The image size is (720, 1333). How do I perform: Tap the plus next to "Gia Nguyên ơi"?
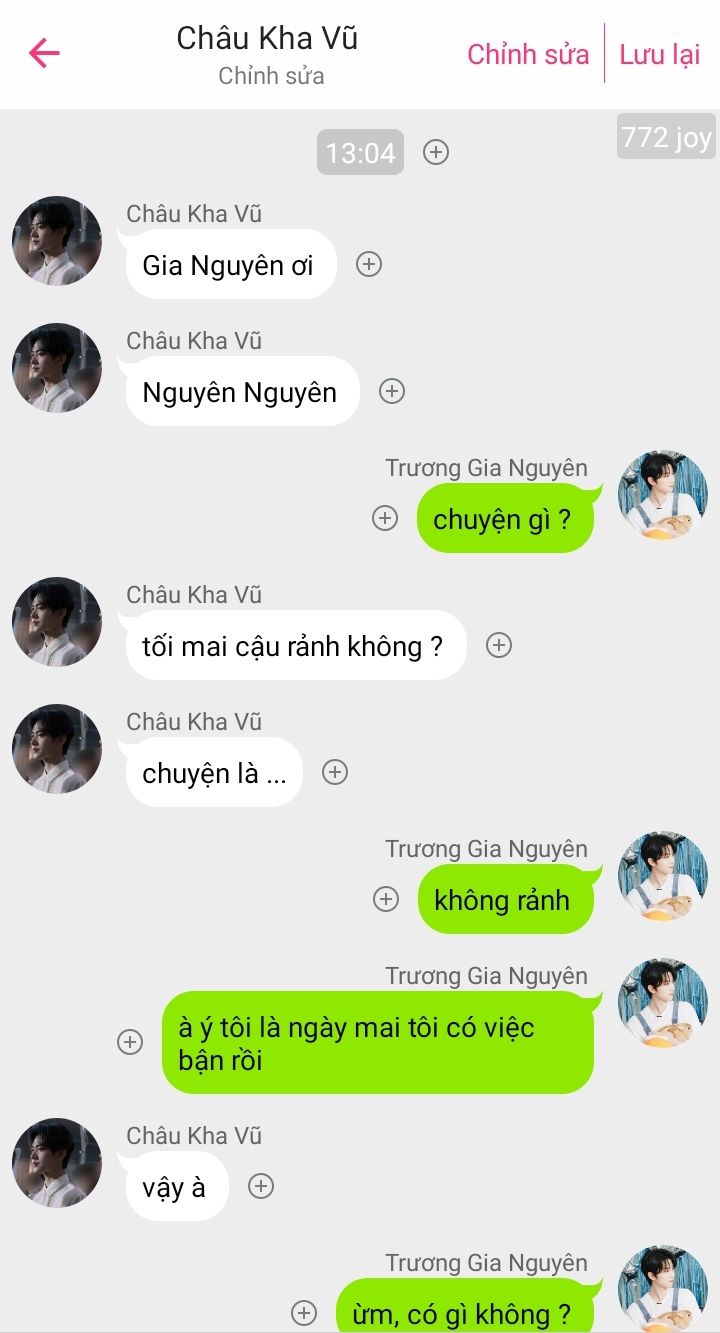(369, 264)
